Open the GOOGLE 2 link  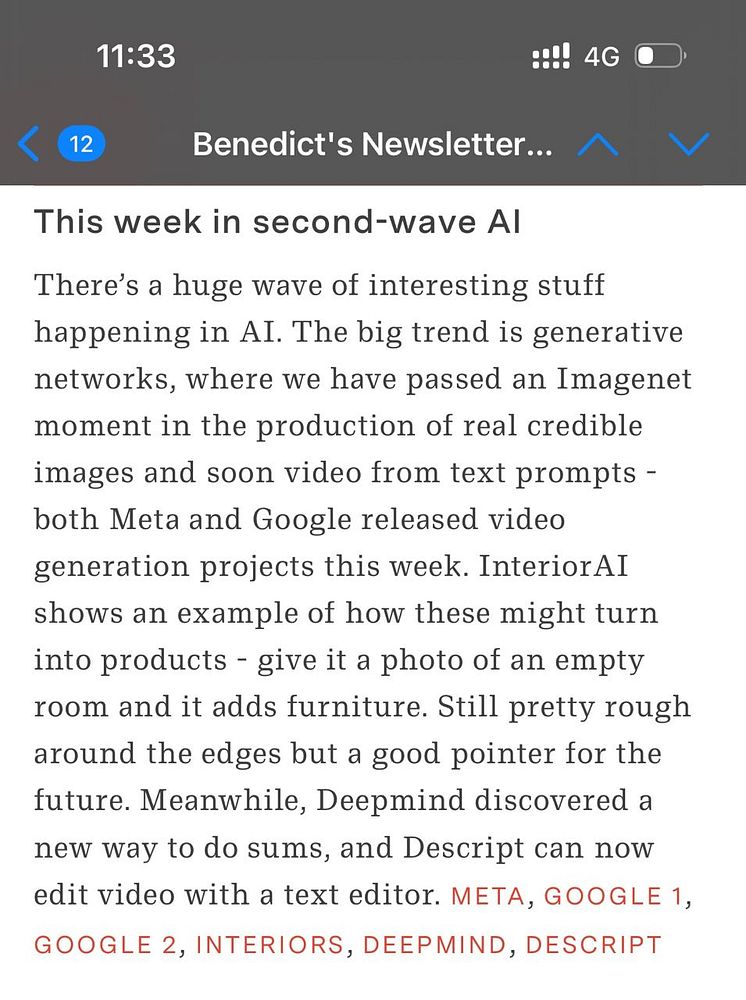coord(107,945)
